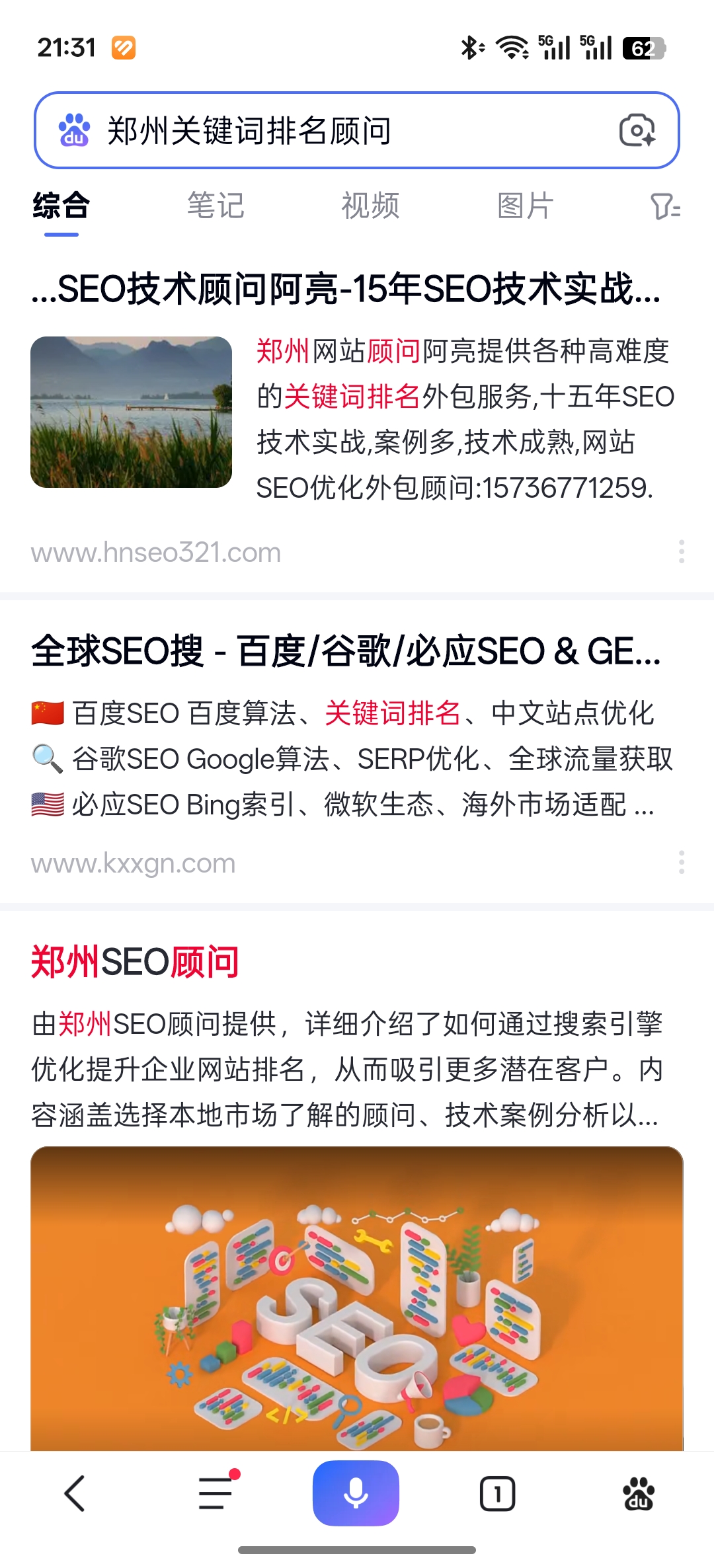This screenshot has height=1568, width=714.
Task: Go back with the bottom arrow
Action: tap(75, 1493)
